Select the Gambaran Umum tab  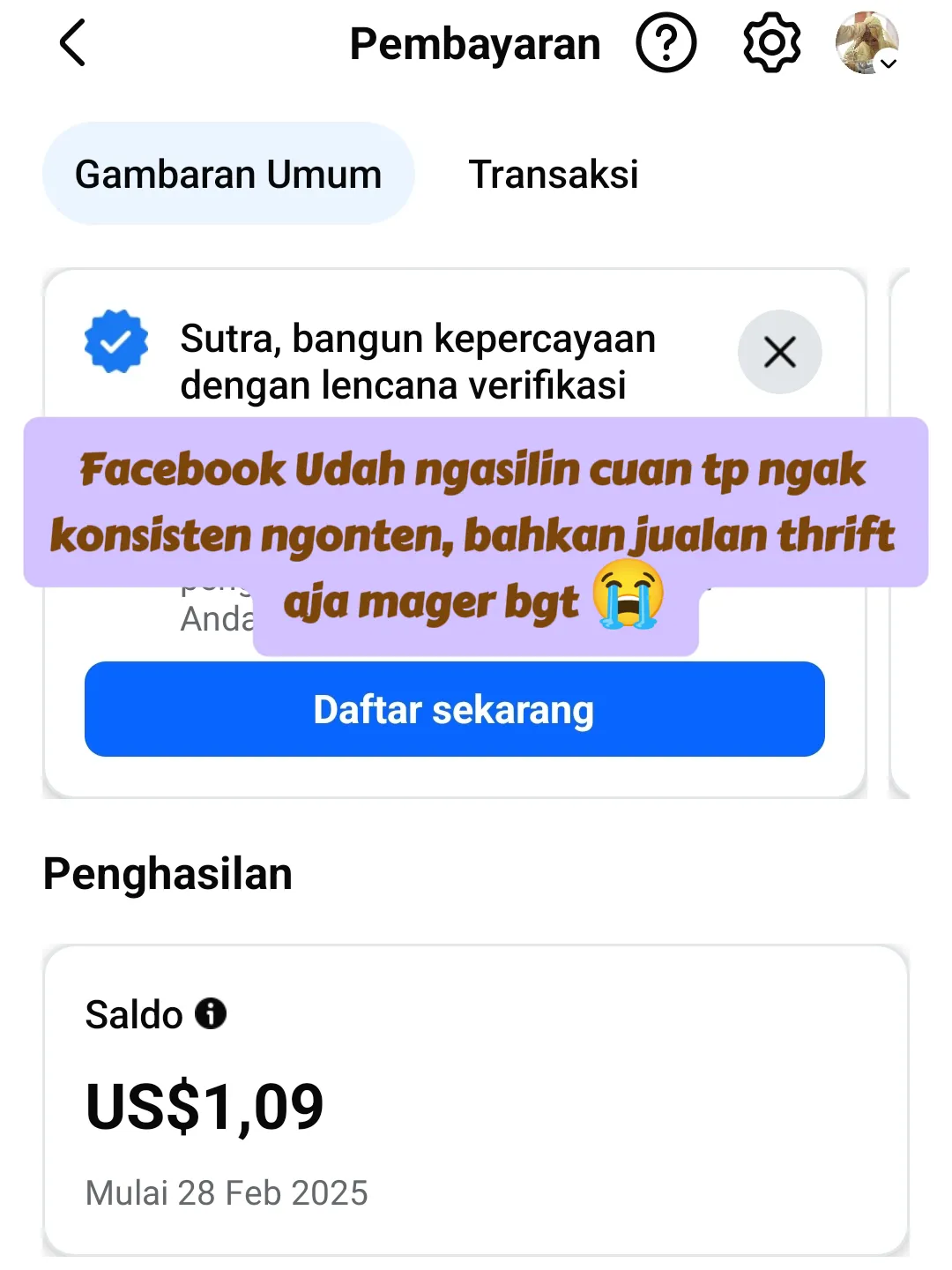pyautogui.click(x=228, y=174)
